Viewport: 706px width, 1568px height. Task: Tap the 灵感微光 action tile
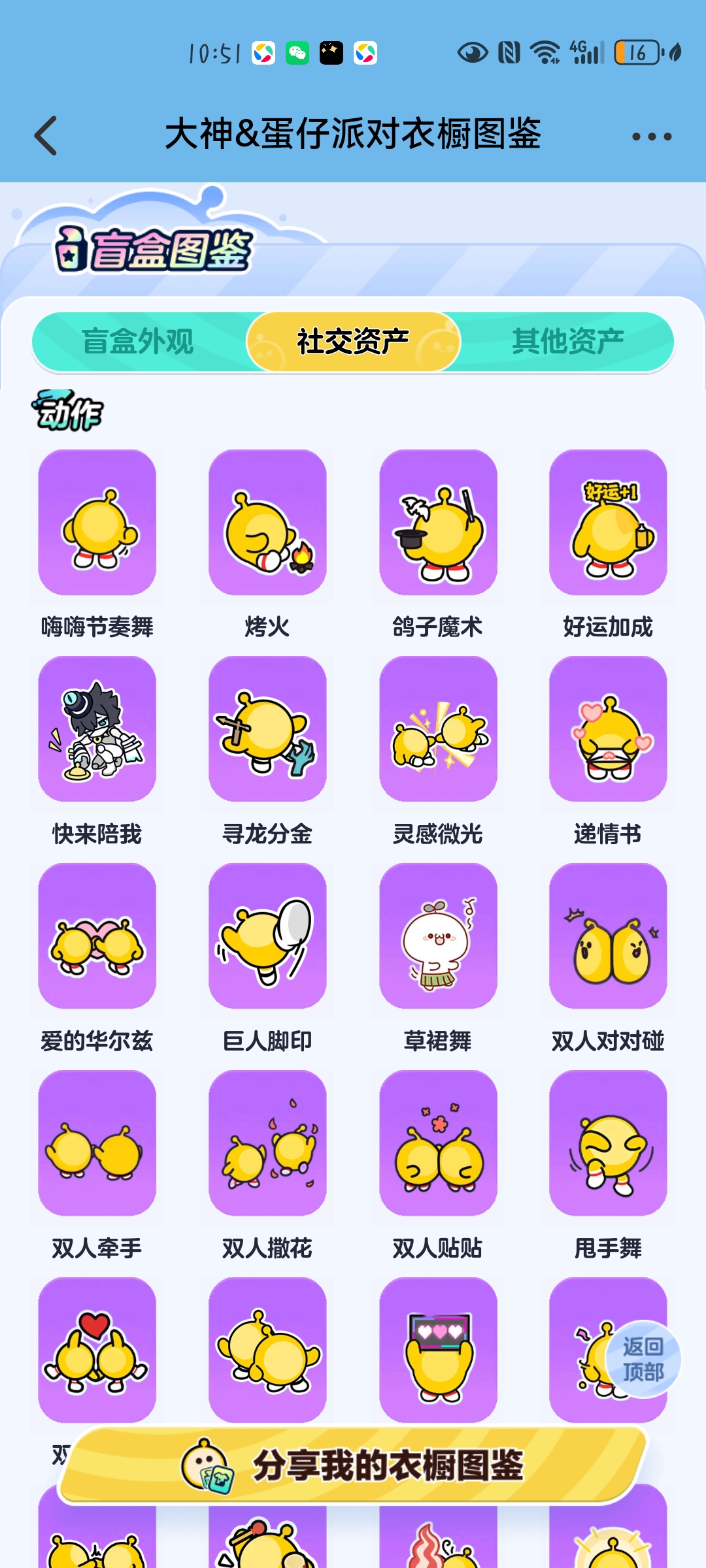coord(438,729)
